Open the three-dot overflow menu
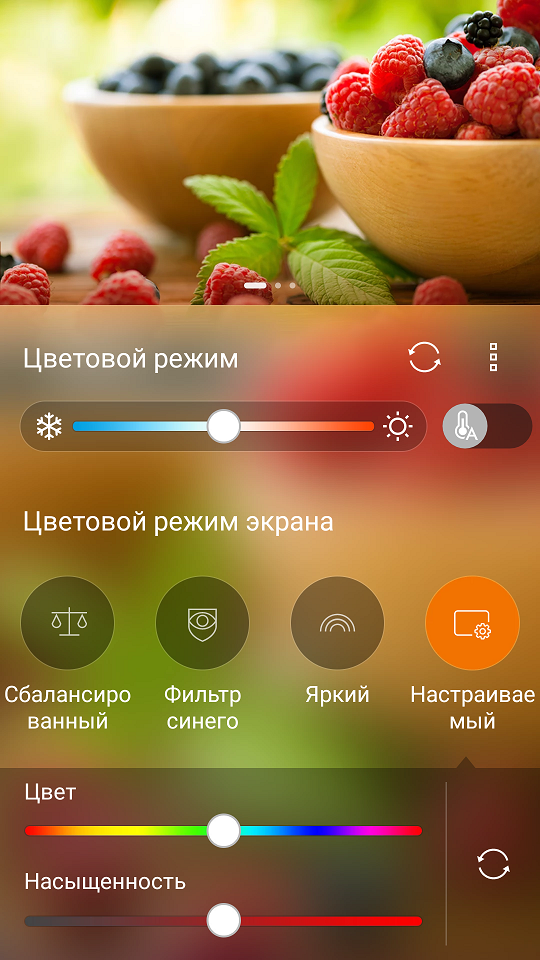The image size is (540, 960). tap(493, 357)
